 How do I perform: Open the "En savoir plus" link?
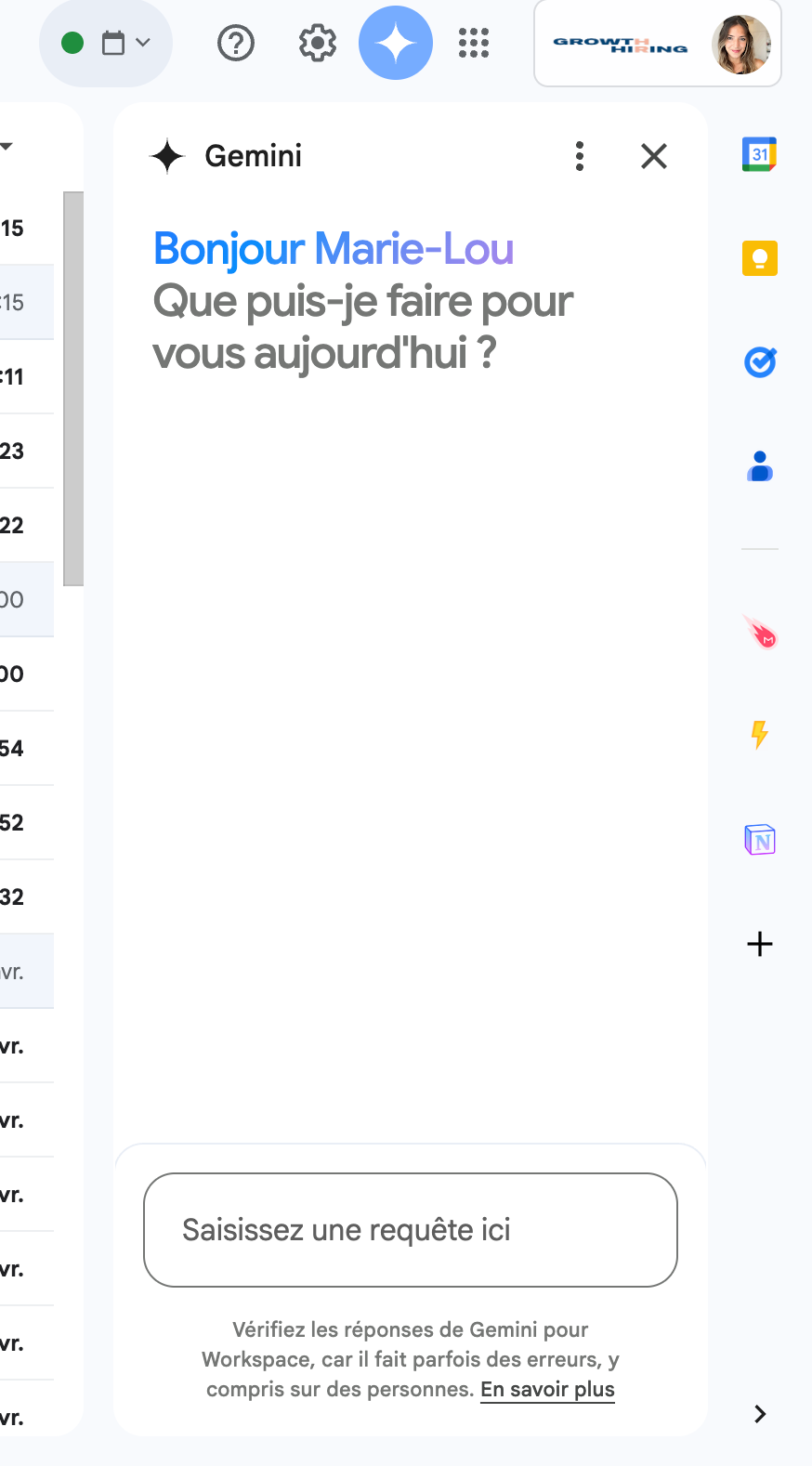(x=547, y=1389)
